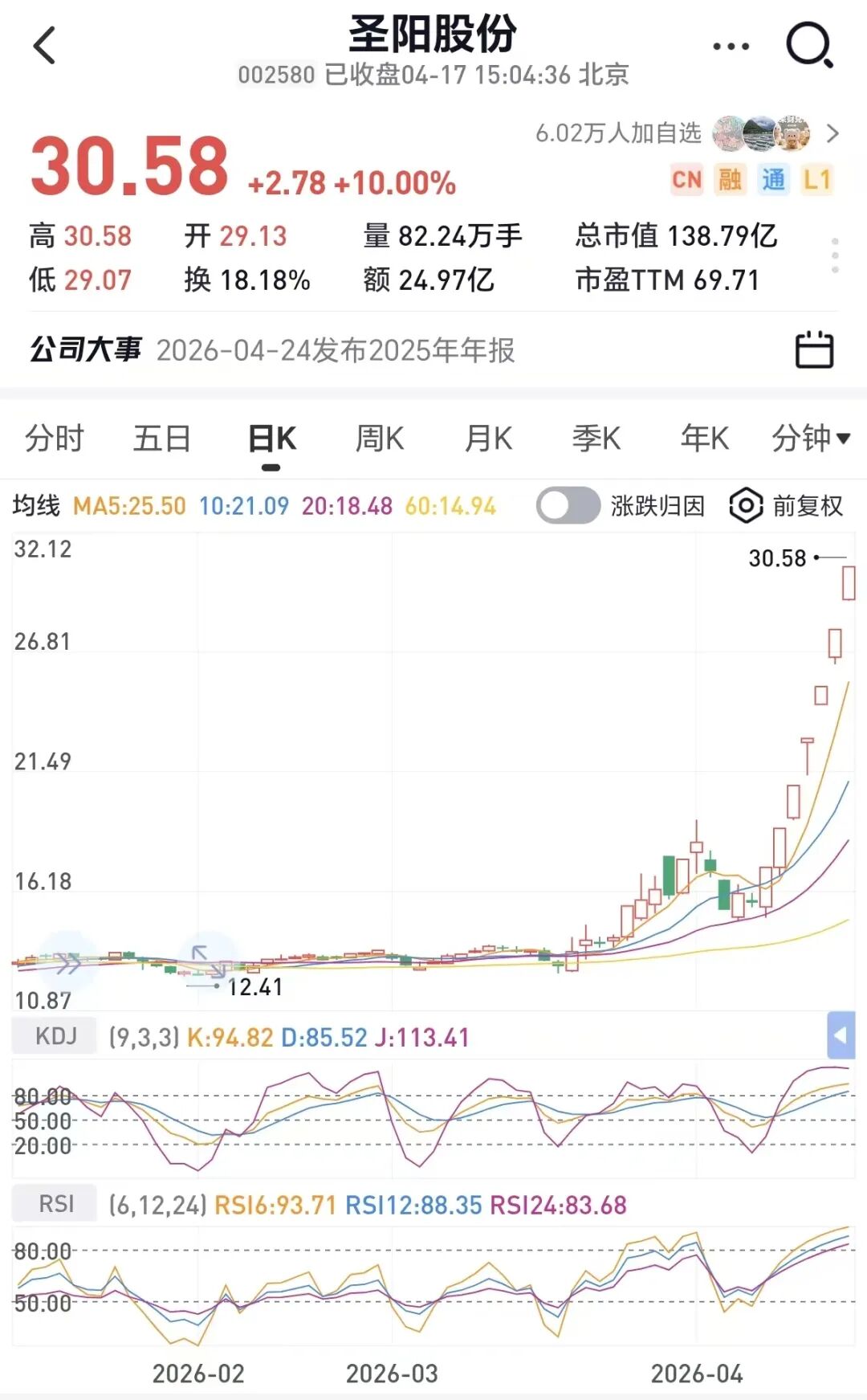Go back to the previous page
The width and height of the screenshot is (867, 1400).
45,45
